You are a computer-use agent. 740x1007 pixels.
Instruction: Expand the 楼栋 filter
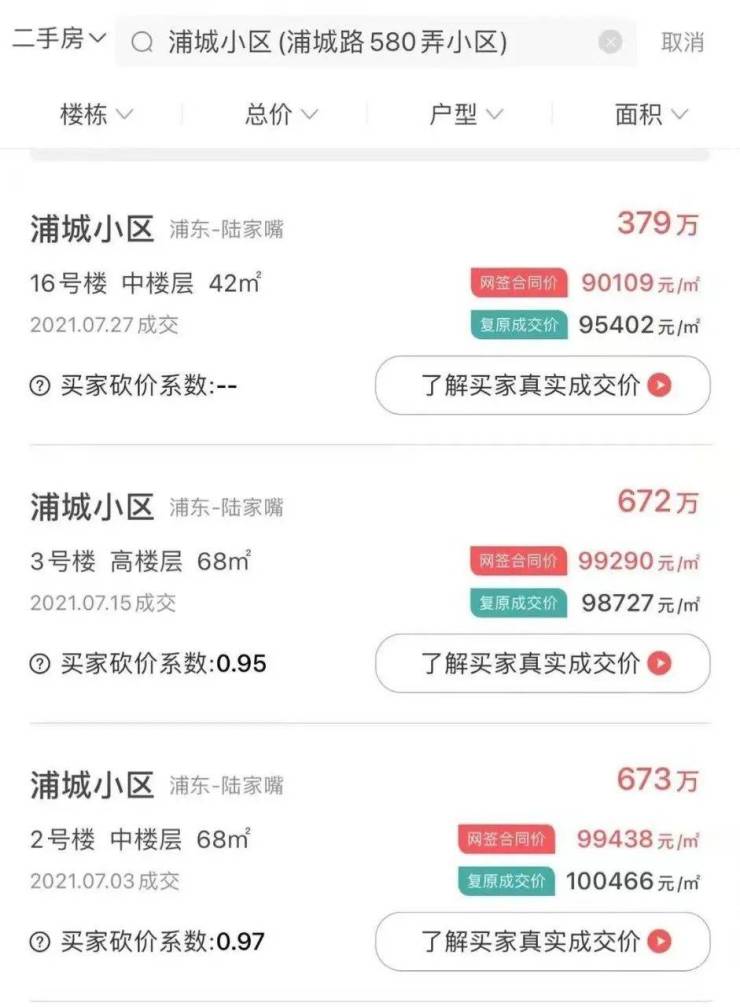[96, 115]
